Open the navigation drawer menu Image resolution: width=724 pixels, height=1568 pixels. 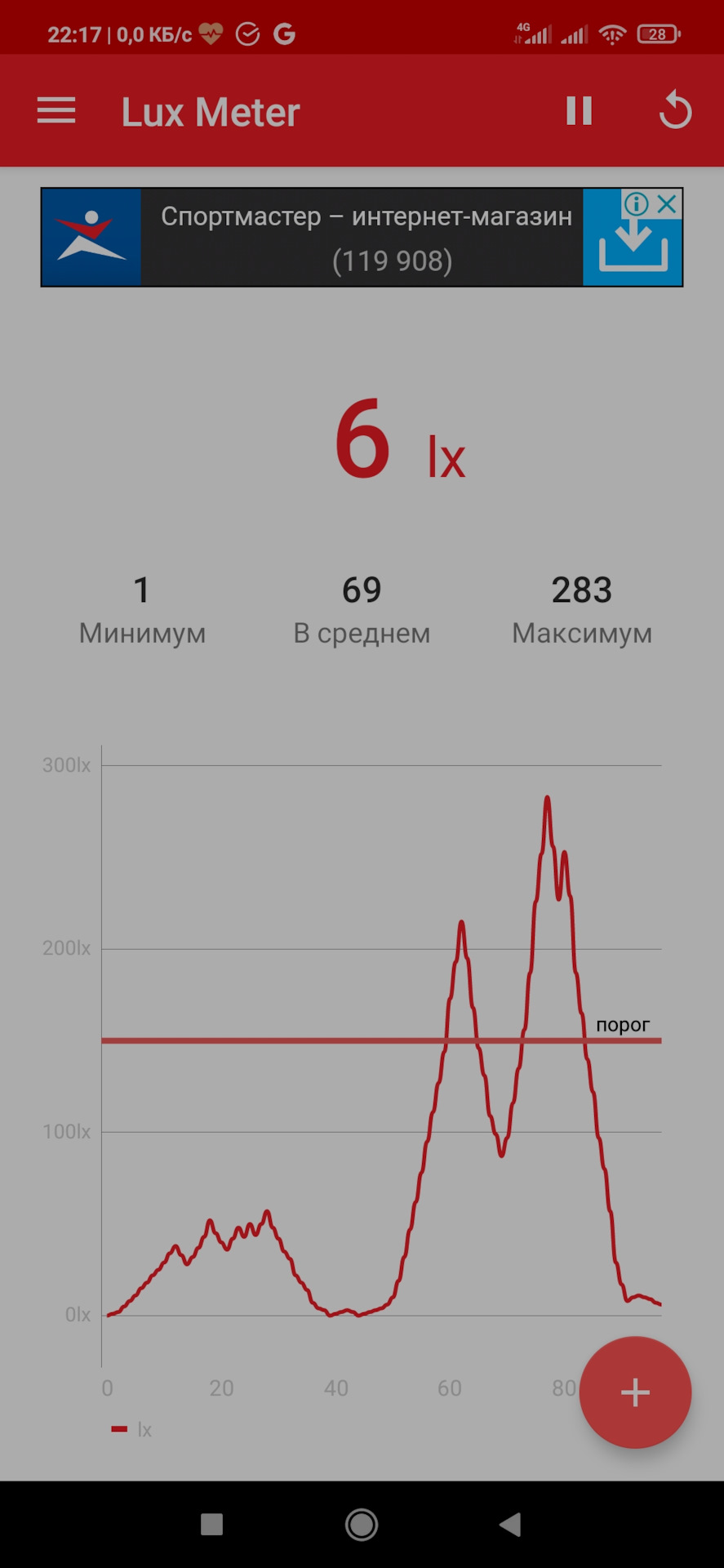[x=56, y=110]
